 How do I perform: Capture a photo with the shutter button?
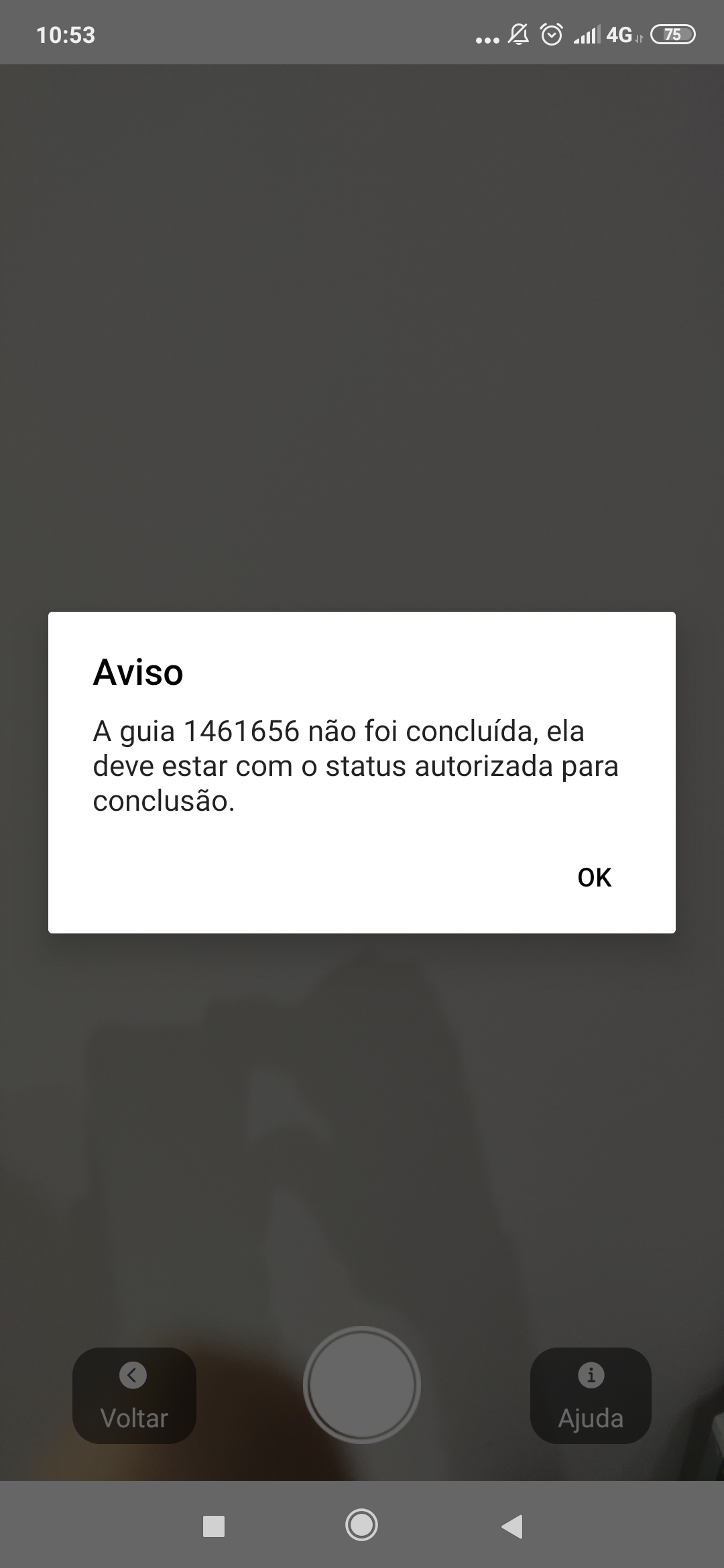362,1384
